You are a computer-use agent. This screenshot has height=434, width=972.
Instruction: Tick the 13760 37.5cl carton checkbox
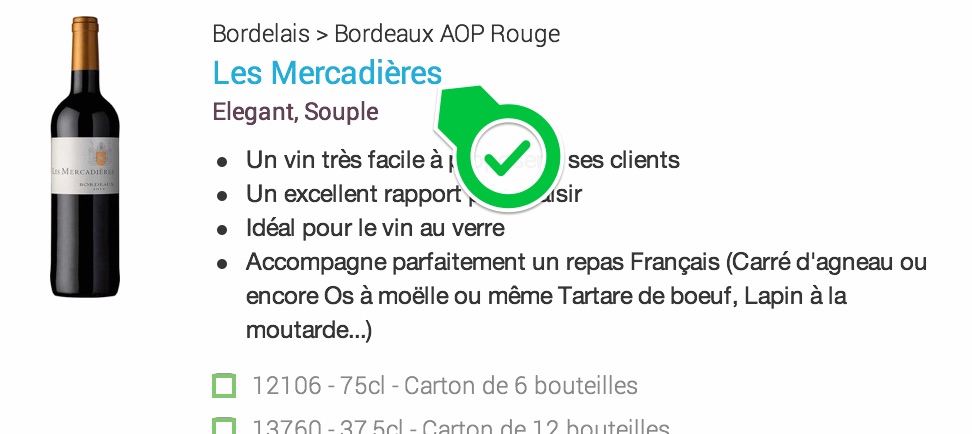click(x=224, y=426)
